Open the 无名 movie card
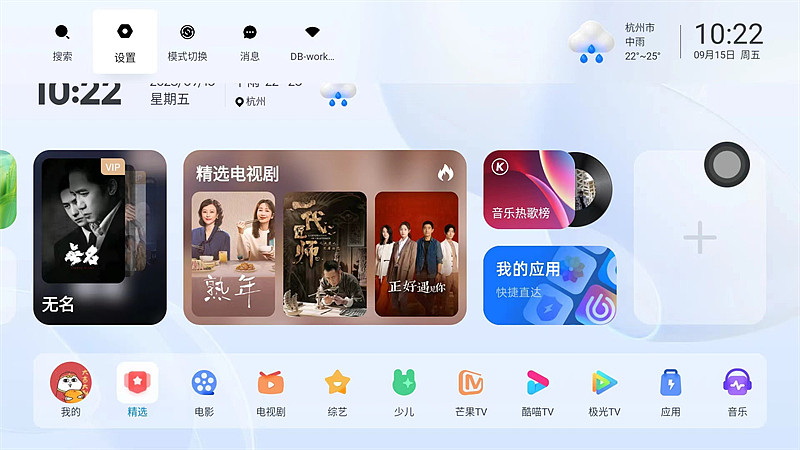The image size is (800, 450). 99,237
